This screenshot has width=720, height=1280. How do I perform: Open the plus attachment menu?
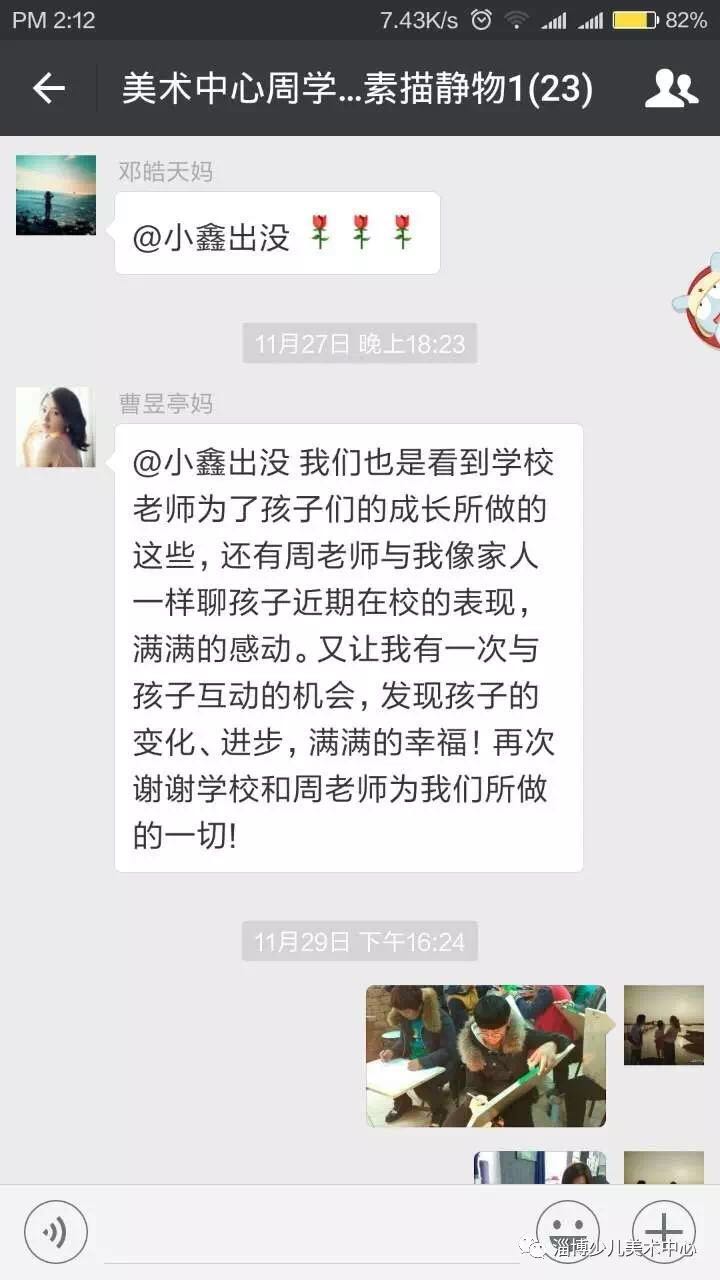(x=664, y=1231)
